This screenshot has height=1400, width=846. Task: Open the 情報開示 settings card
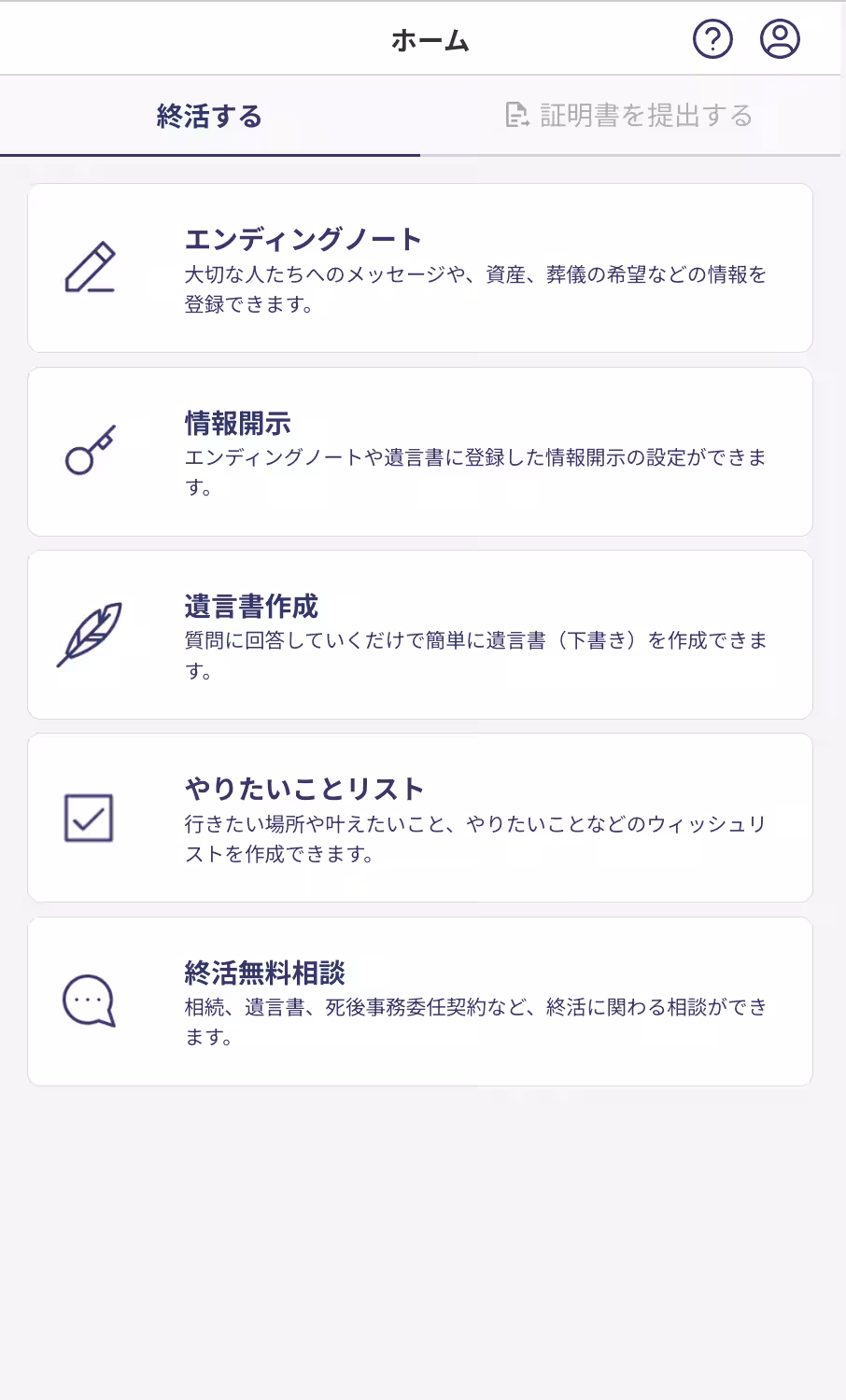pos(422,451)
